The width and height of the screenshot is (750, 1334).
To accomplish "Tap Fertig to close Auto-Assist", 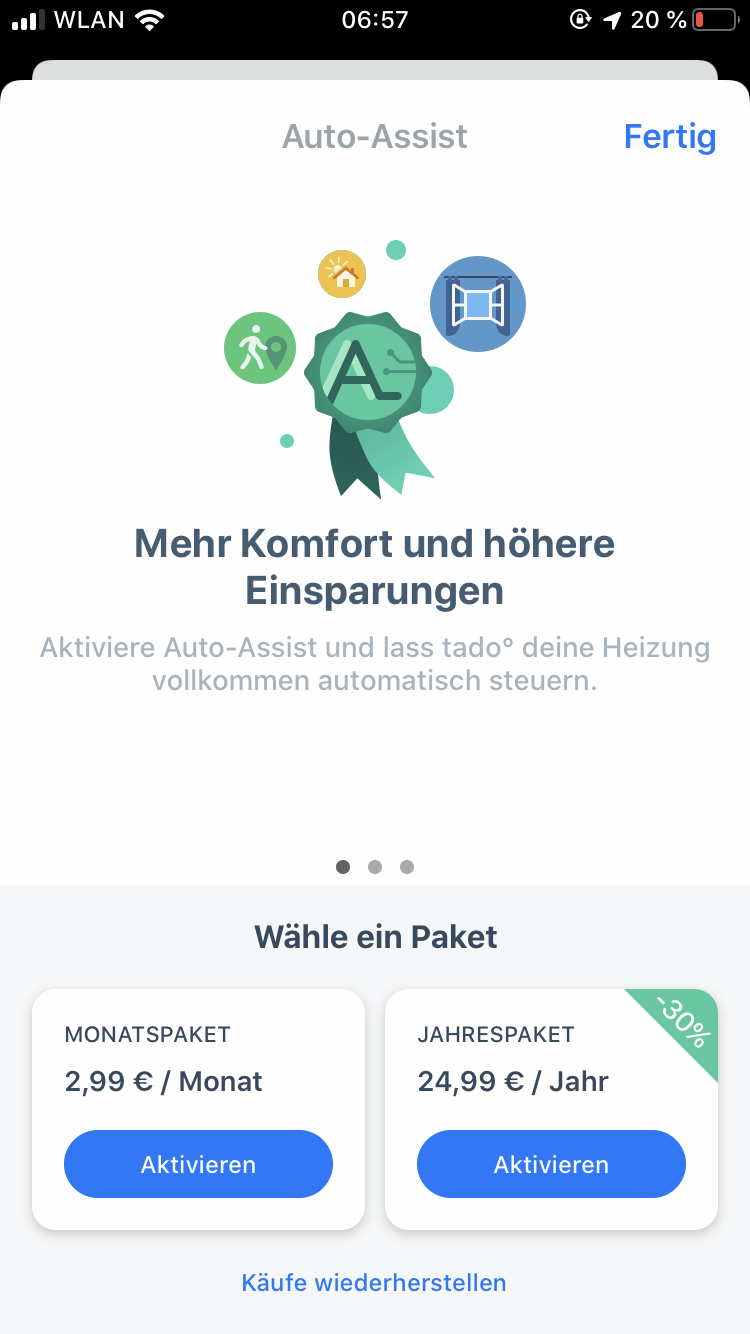I will pyautogui.click(x=669, y=136).
